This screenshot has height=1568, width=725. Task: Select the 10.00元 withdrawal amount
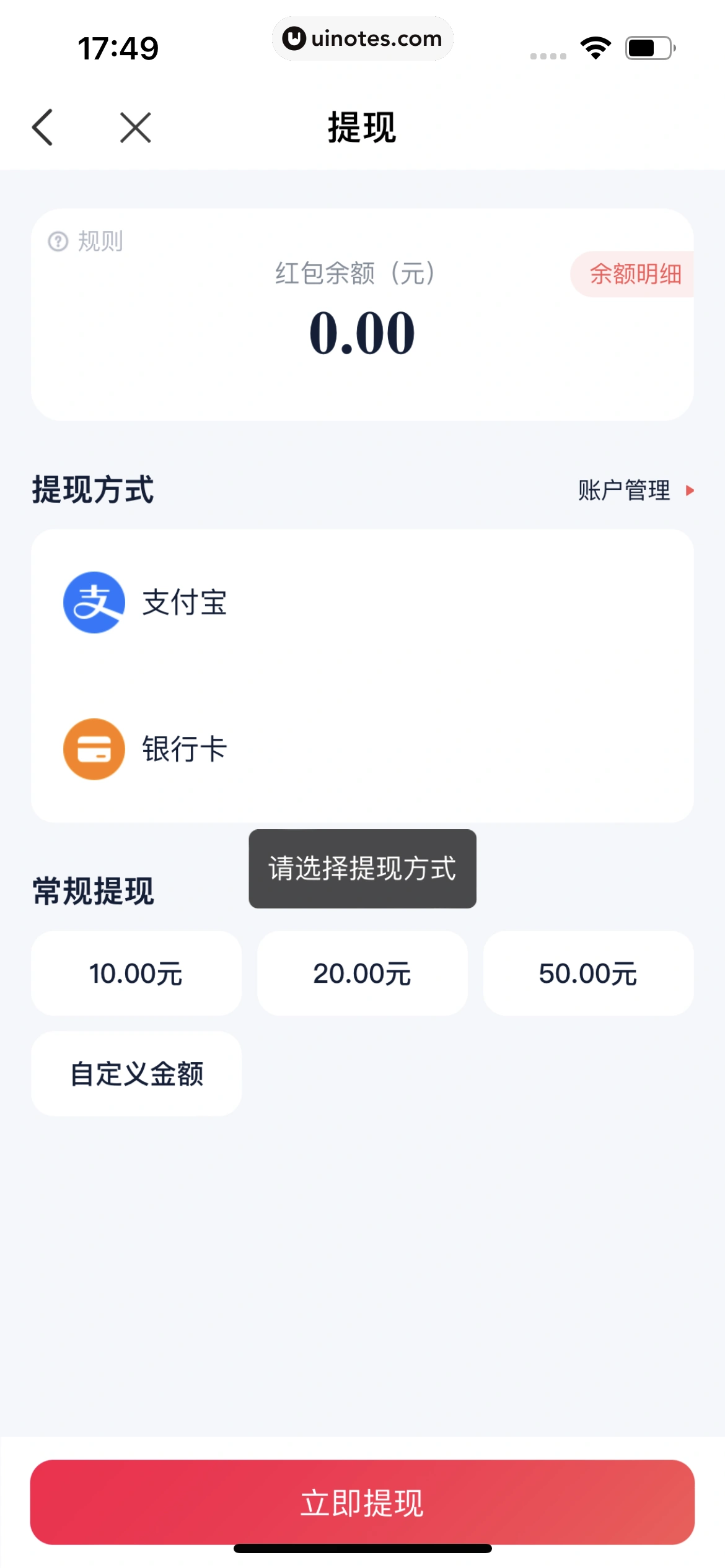(136, 973)
